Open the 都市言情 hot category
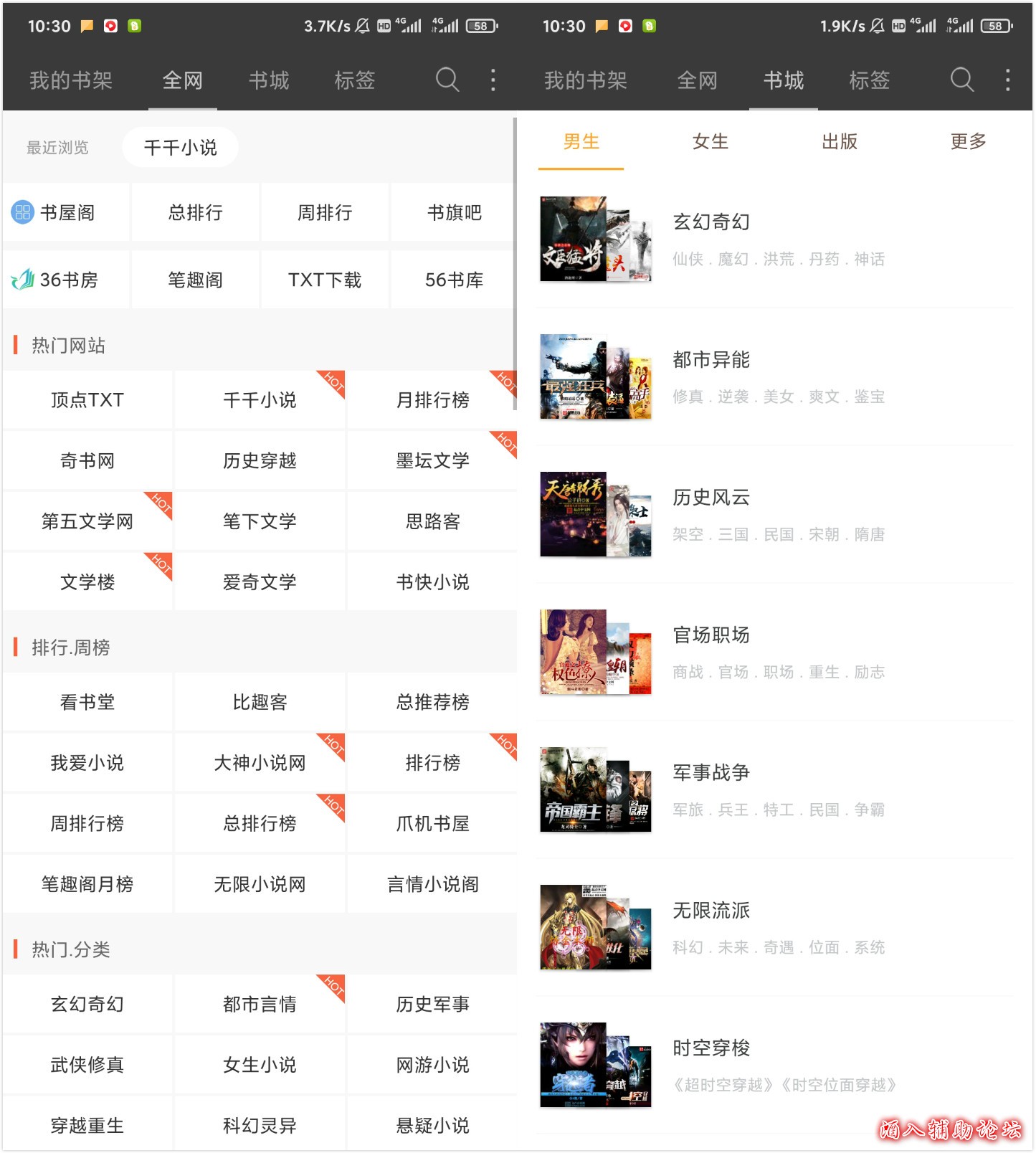Viewport: 1036px width, 1153px height. pyautogui.click(x=260, y=1005)
